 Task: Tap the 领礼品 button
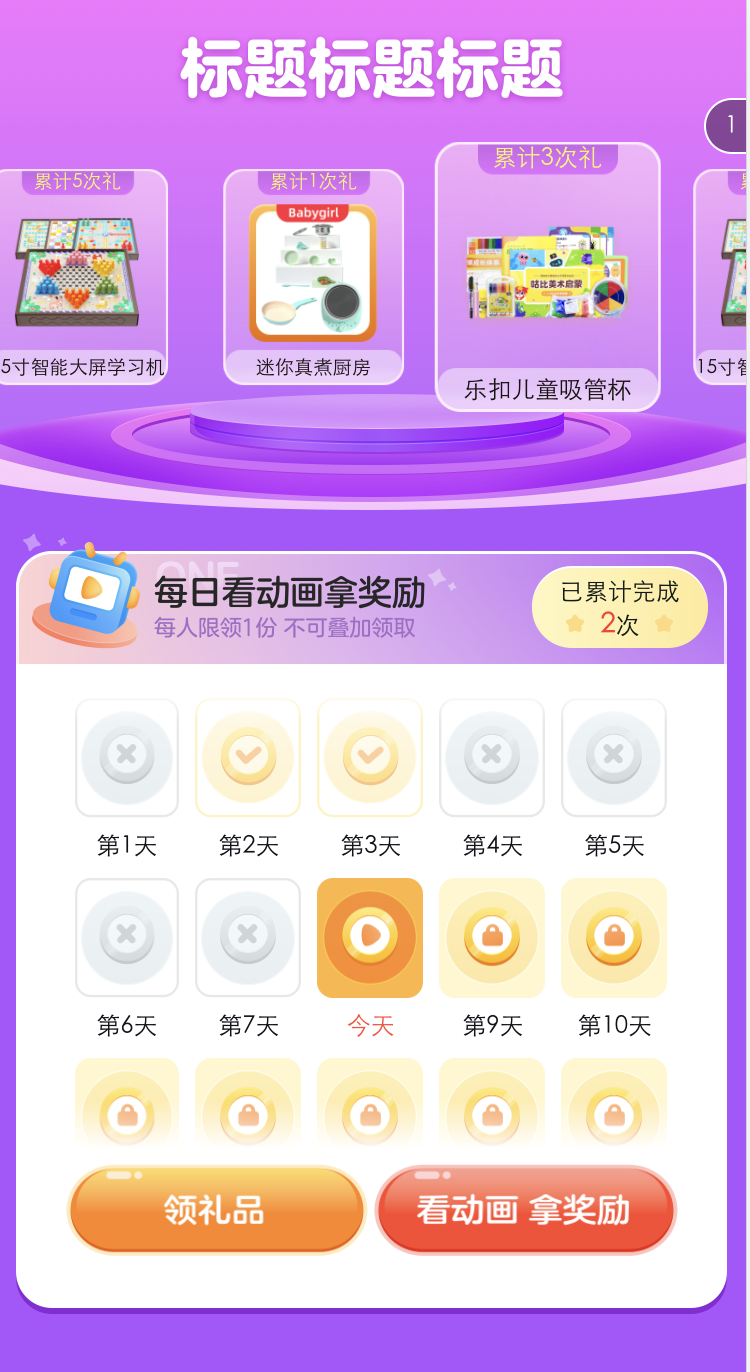pos(216,1210)
